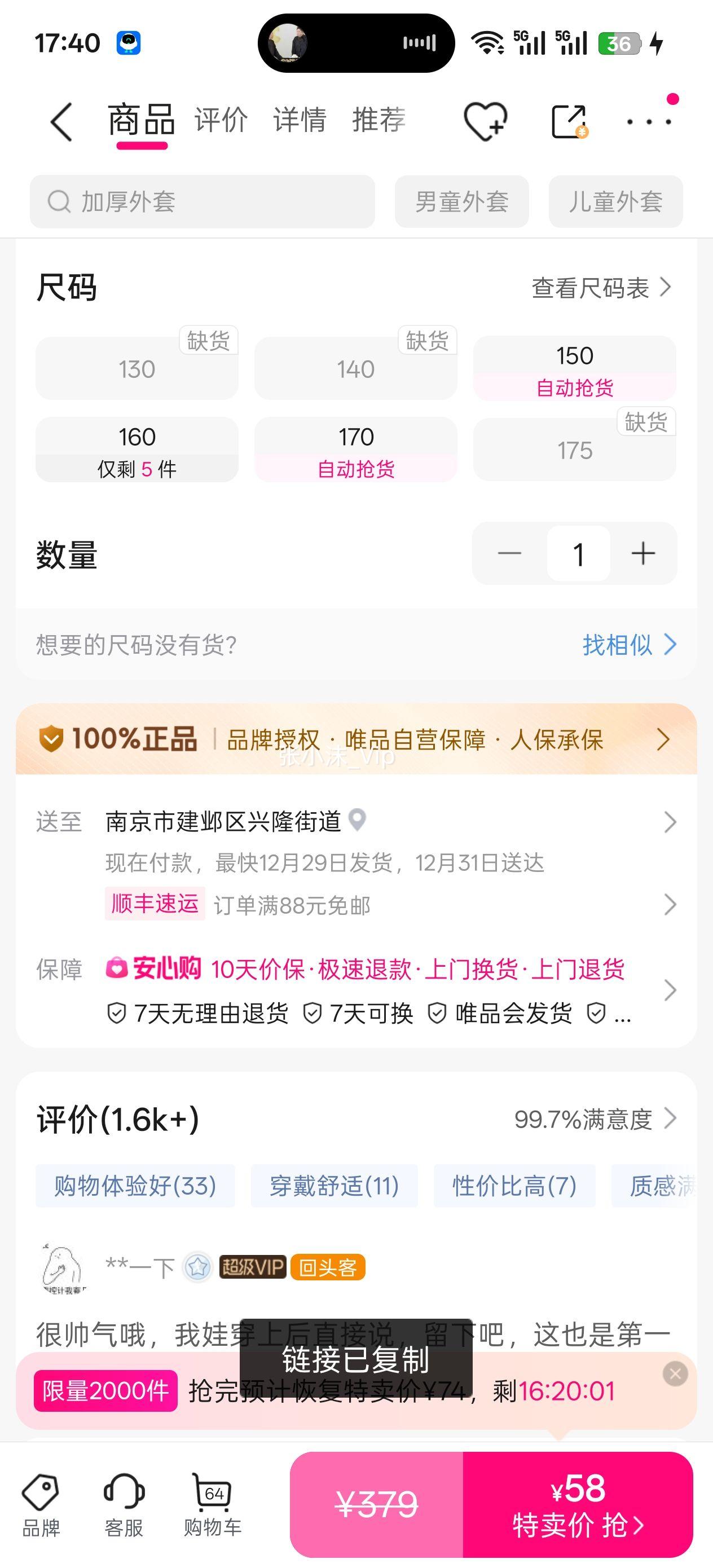Viewport: 713px width, 1568px height.
Task: Increase quantity with the plus stepper
Action: 643,553
